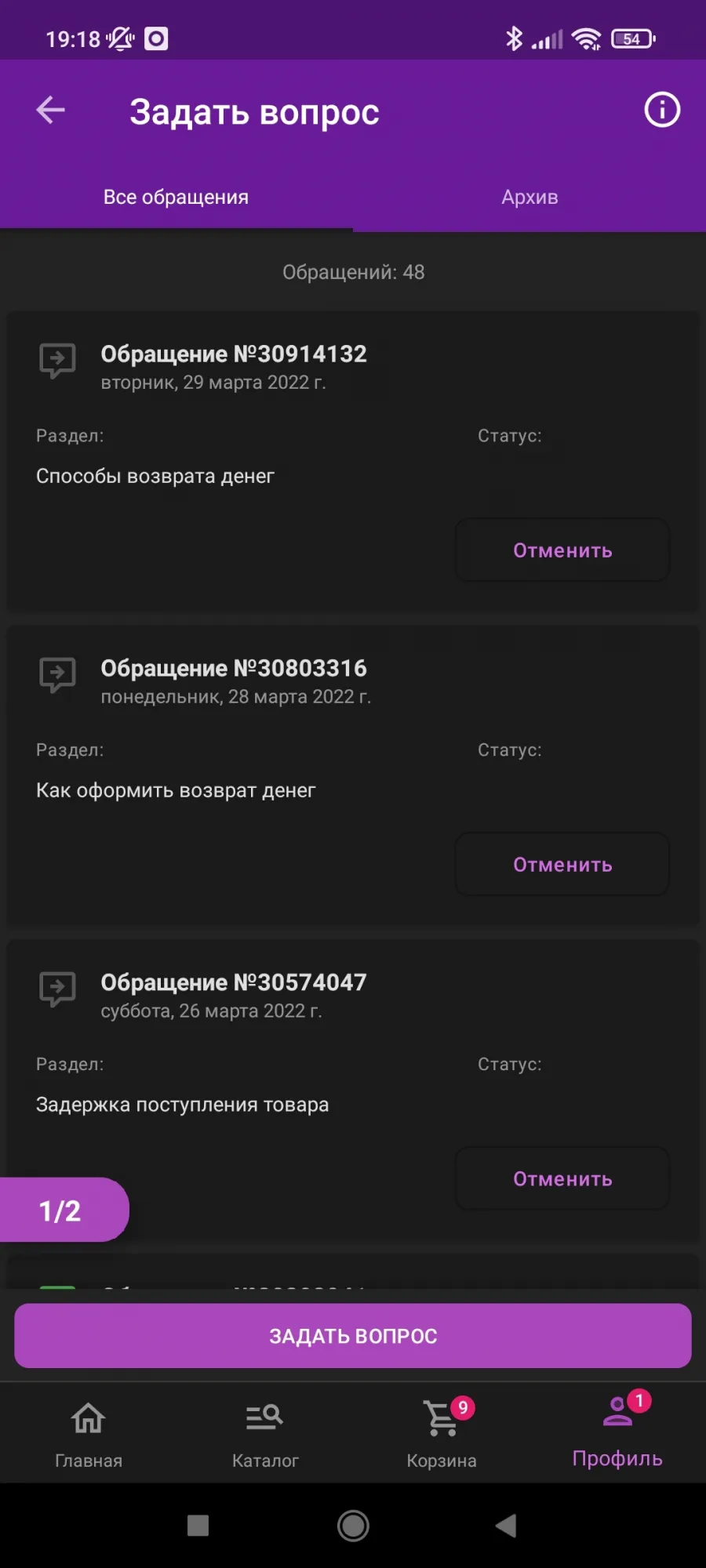
Task: Open request card №30914132
Action: (x=353, y=462)
